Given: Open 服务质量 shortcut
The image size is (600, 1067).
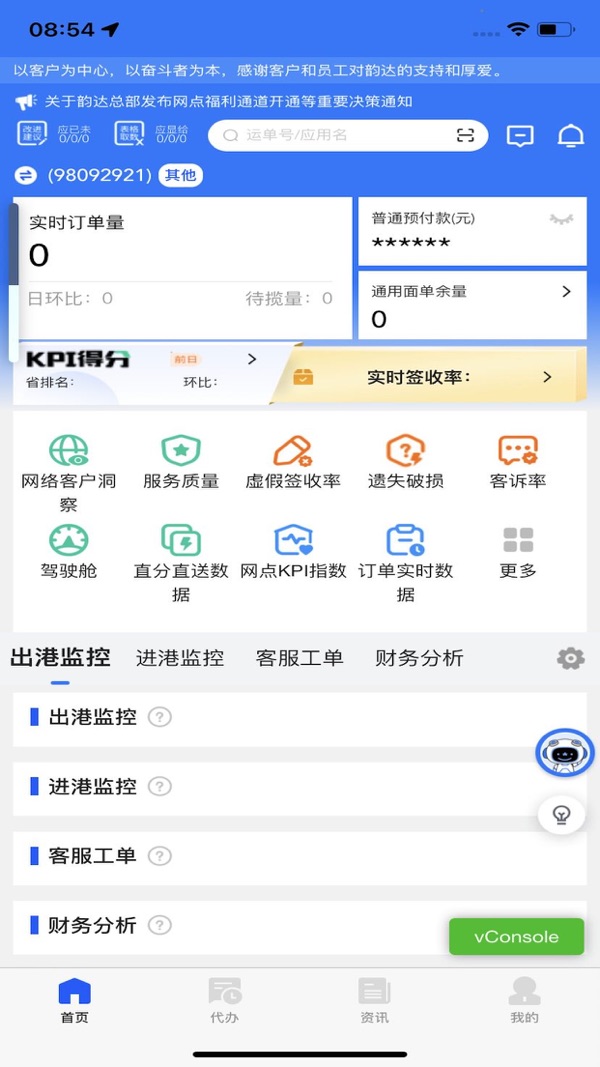Looking at the screenshot, I should pos(181,462).
